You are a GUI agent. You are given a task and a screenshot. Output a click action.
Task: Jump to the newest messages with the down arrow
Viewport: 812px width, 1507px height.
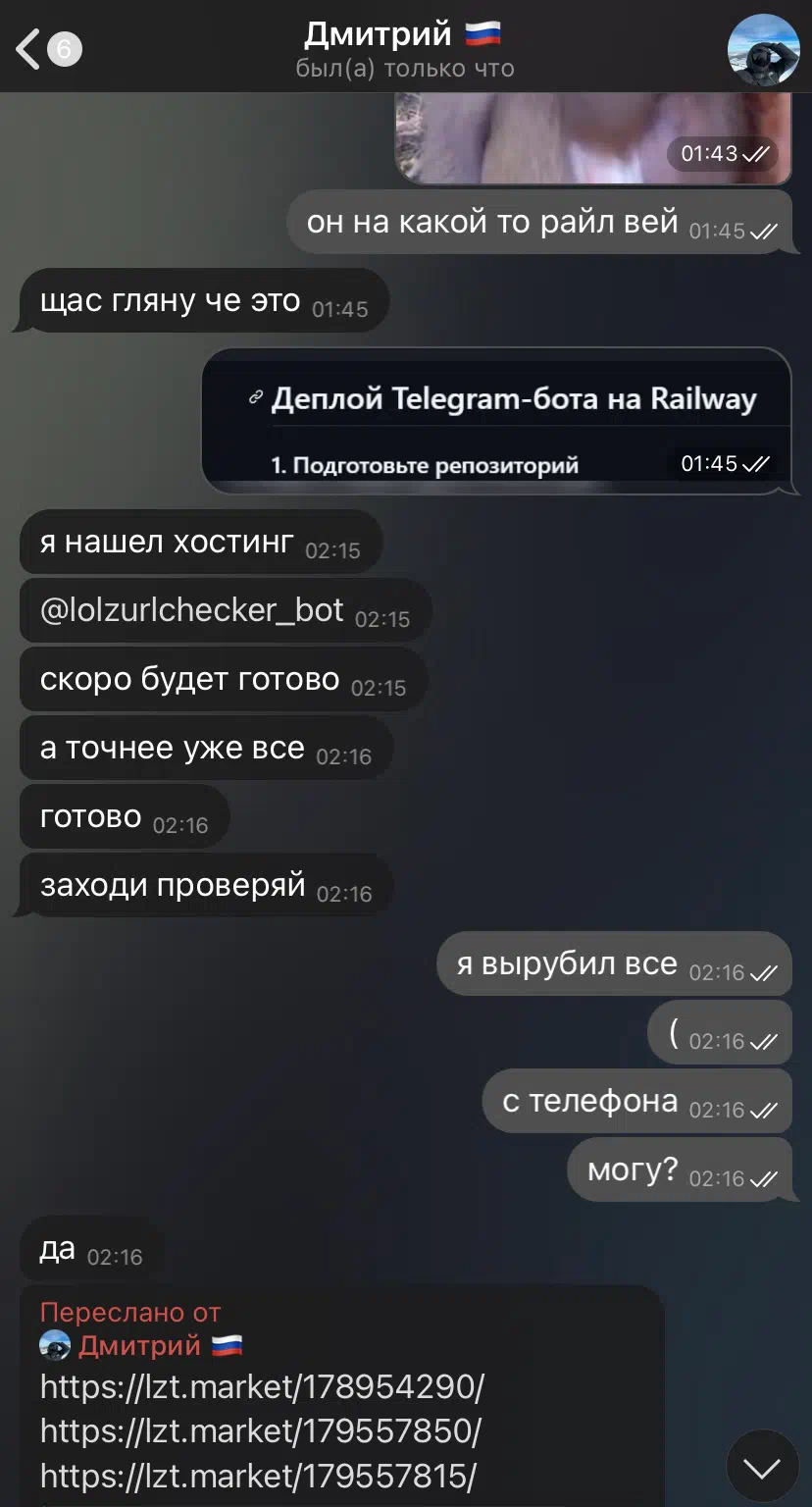pos(762,1468)
